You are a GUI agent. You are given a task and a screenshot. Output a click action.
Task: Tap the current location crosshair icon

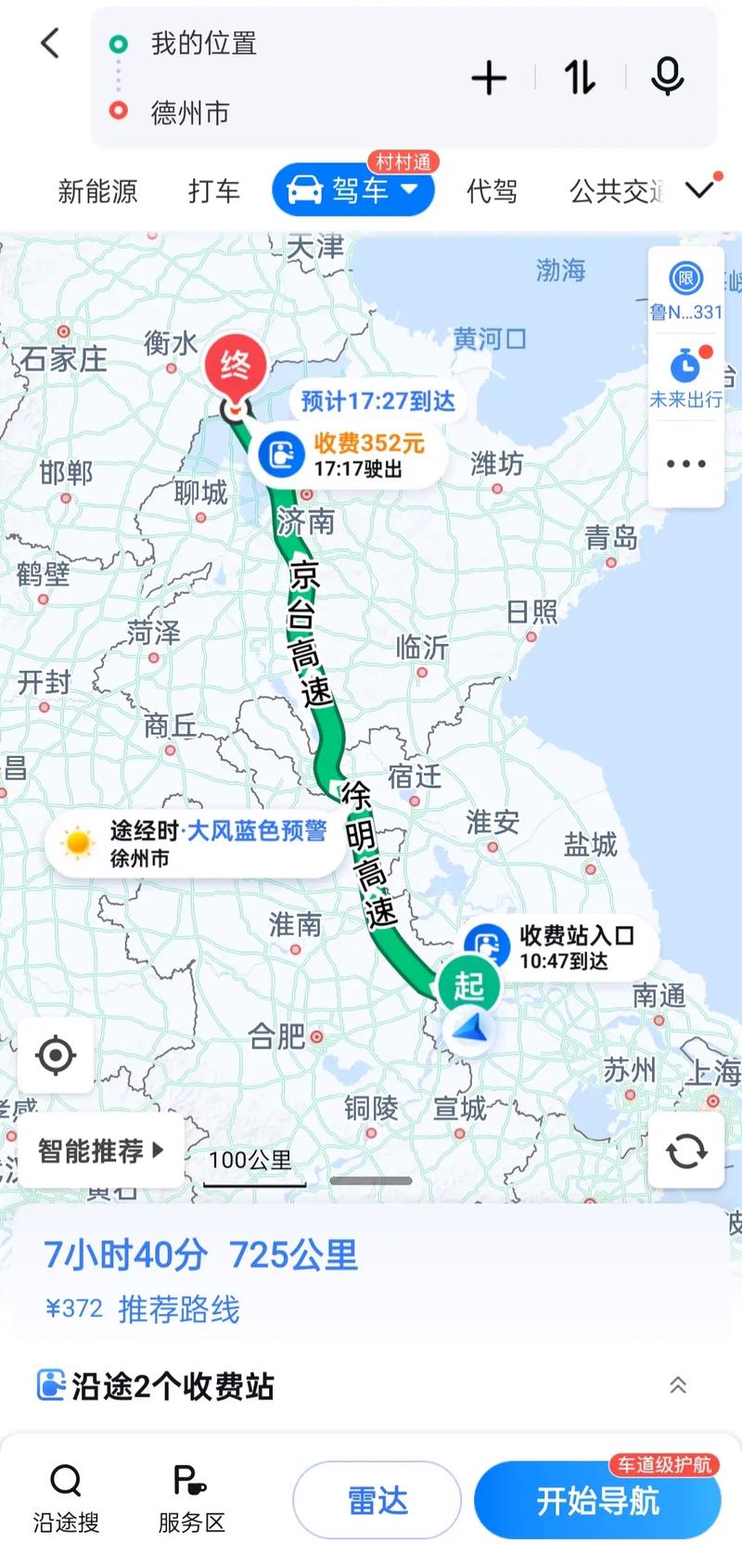58,1054
